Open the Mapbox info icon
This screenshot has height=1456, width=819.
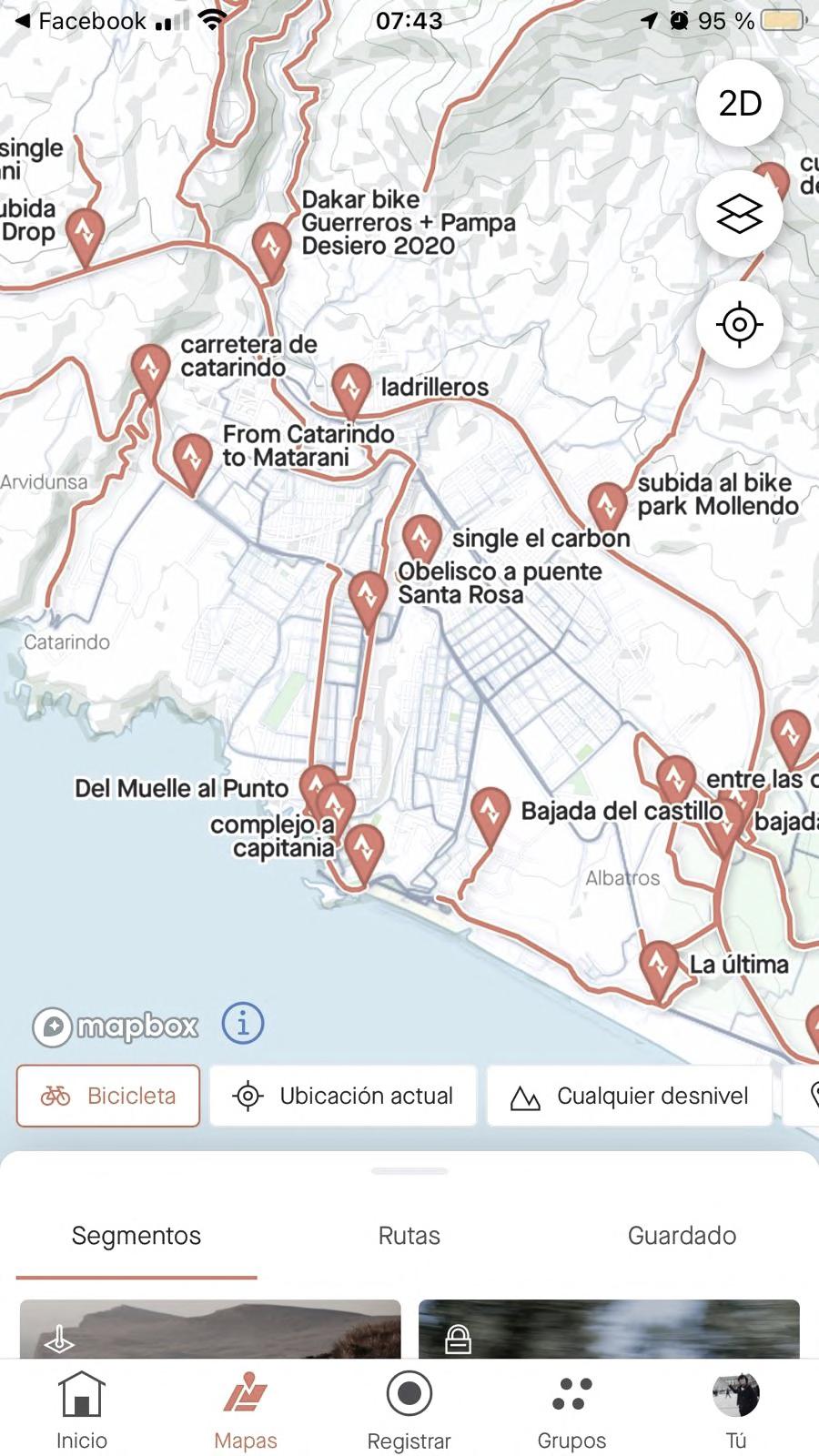coord(243,1023)
